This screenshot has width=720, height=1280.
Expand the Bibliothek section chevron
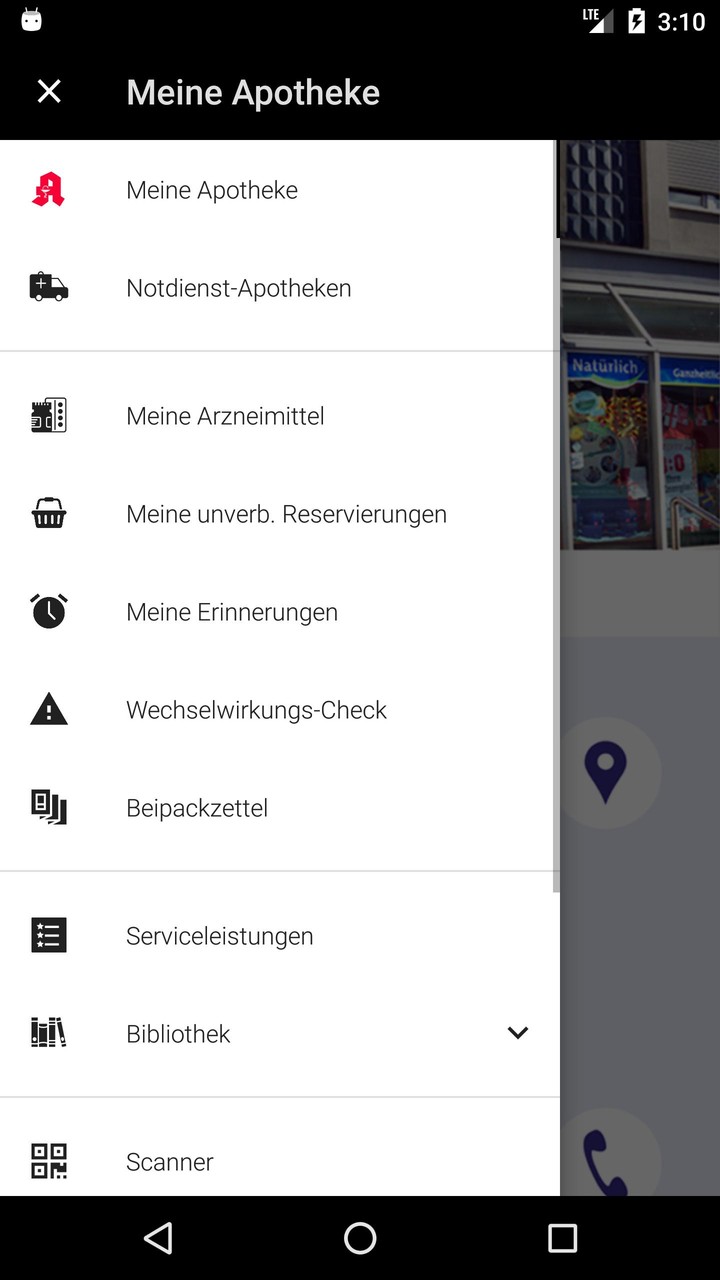pos(517,1033)
